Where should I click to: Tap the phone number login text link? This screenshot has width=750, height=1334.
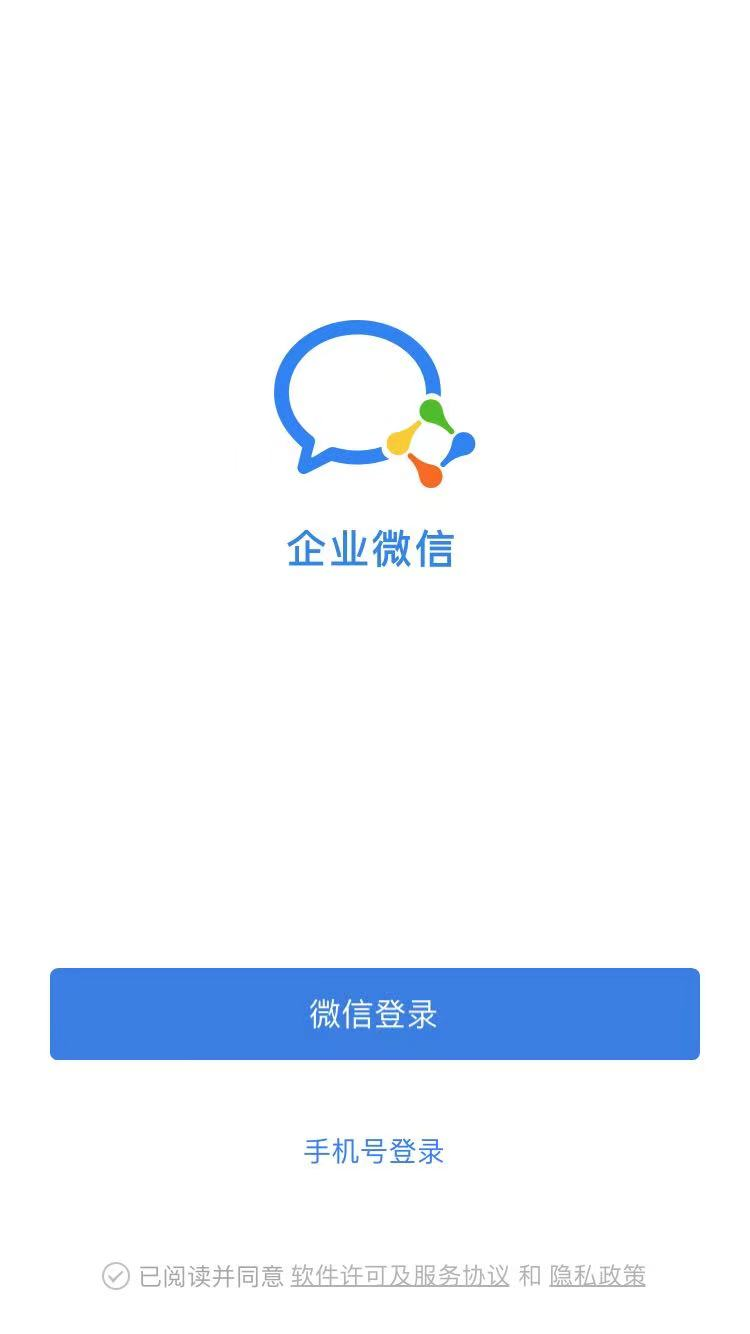375,1152
